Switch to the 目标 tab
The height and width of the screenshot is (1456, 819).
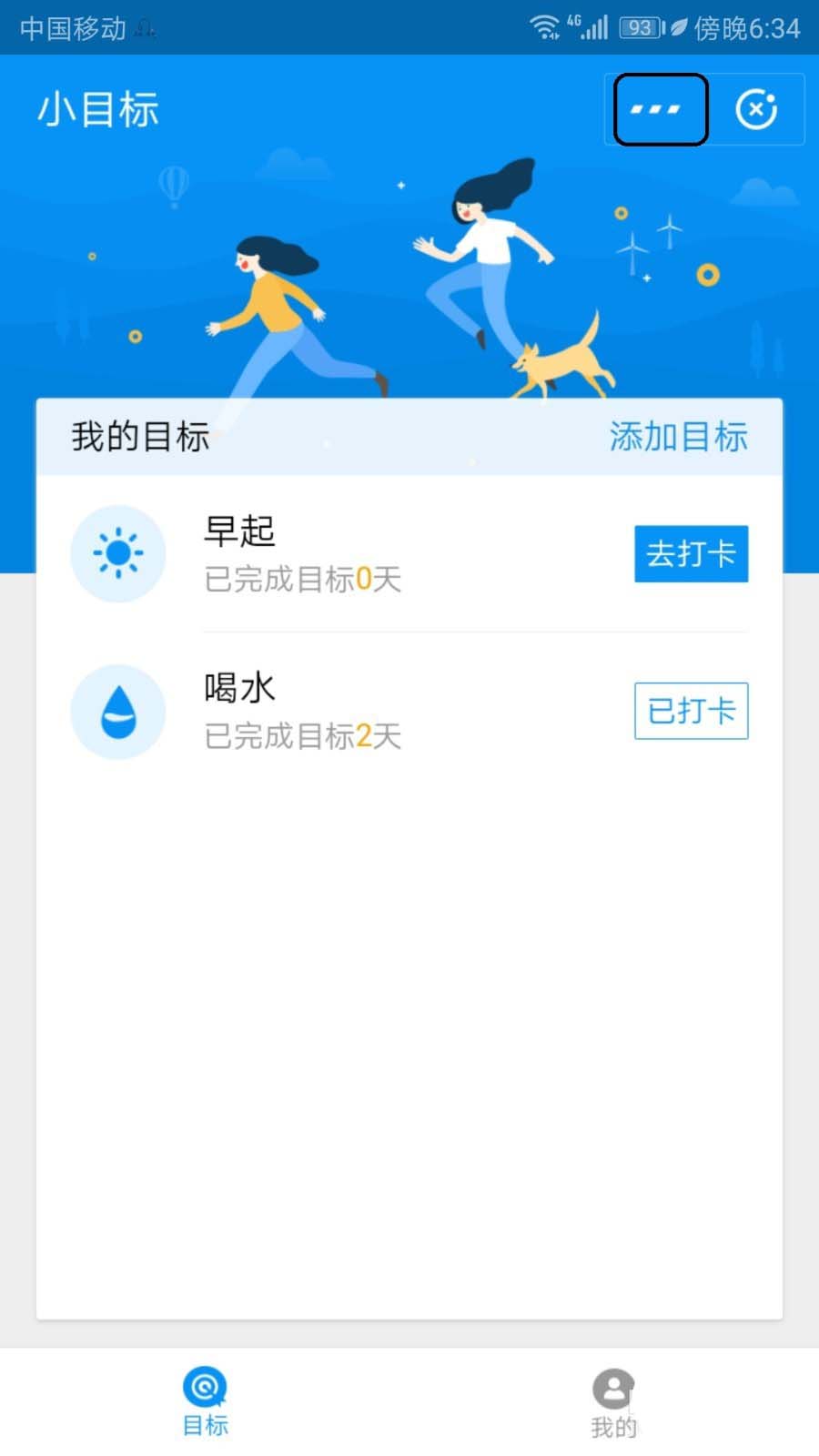[206, 1401]
